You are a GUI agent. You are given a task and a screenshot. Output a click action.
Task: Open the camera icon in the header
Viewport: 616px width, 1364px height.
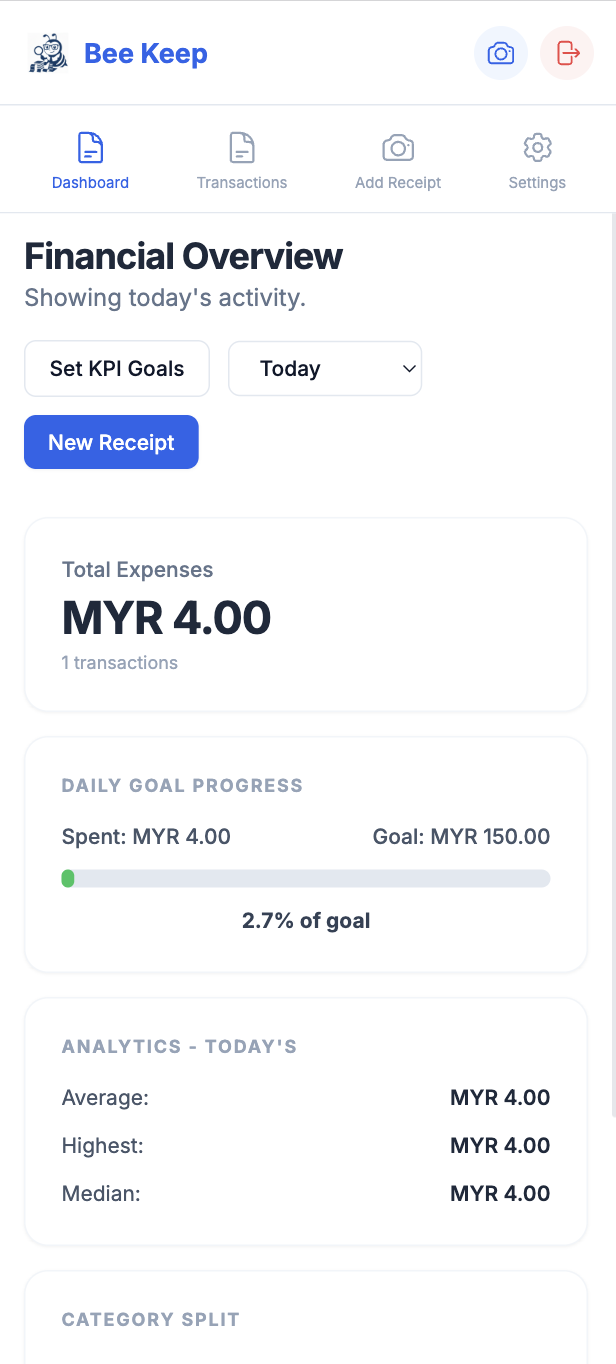click(500, 53)
